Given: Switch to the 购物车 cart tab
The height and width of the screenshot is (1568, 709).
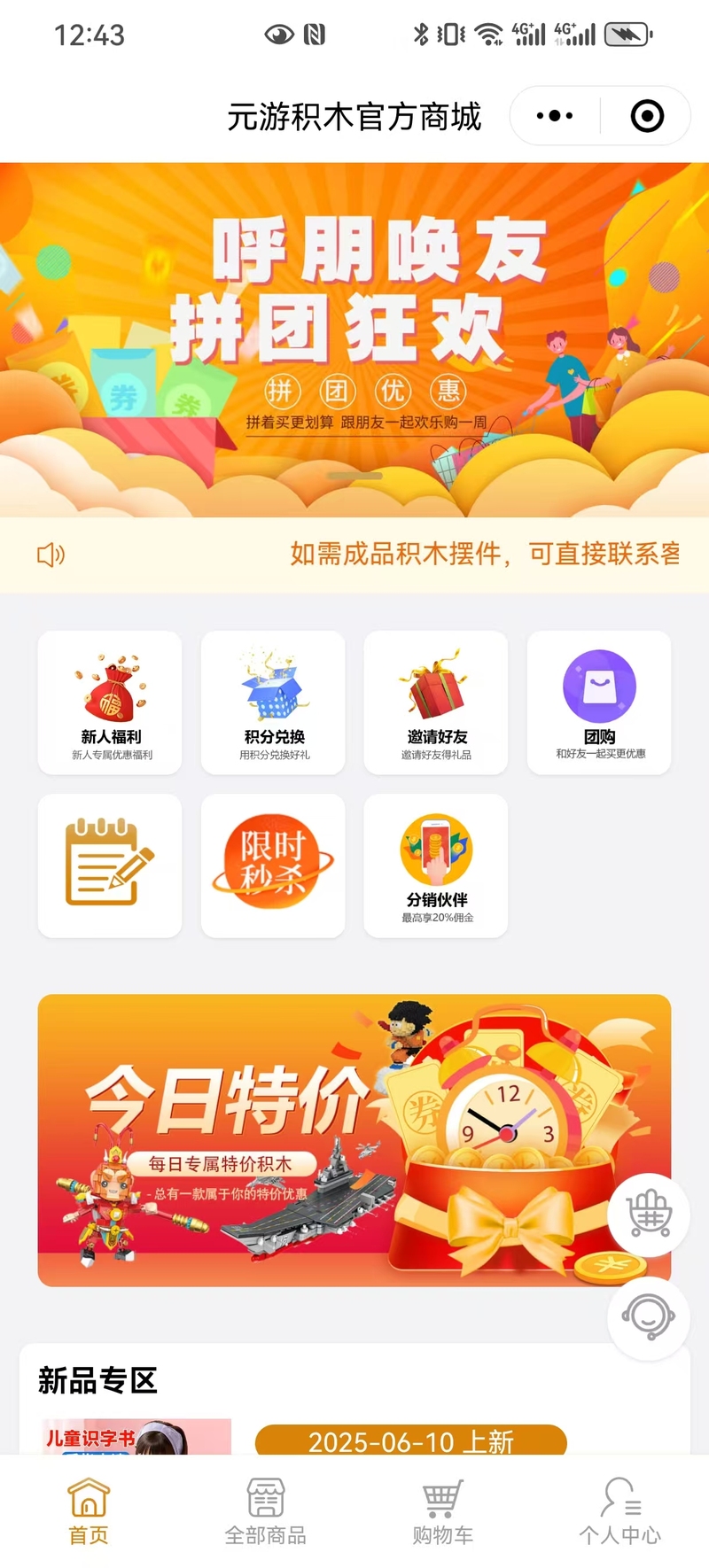Looking at the screenshot, I should point(443,1511).
